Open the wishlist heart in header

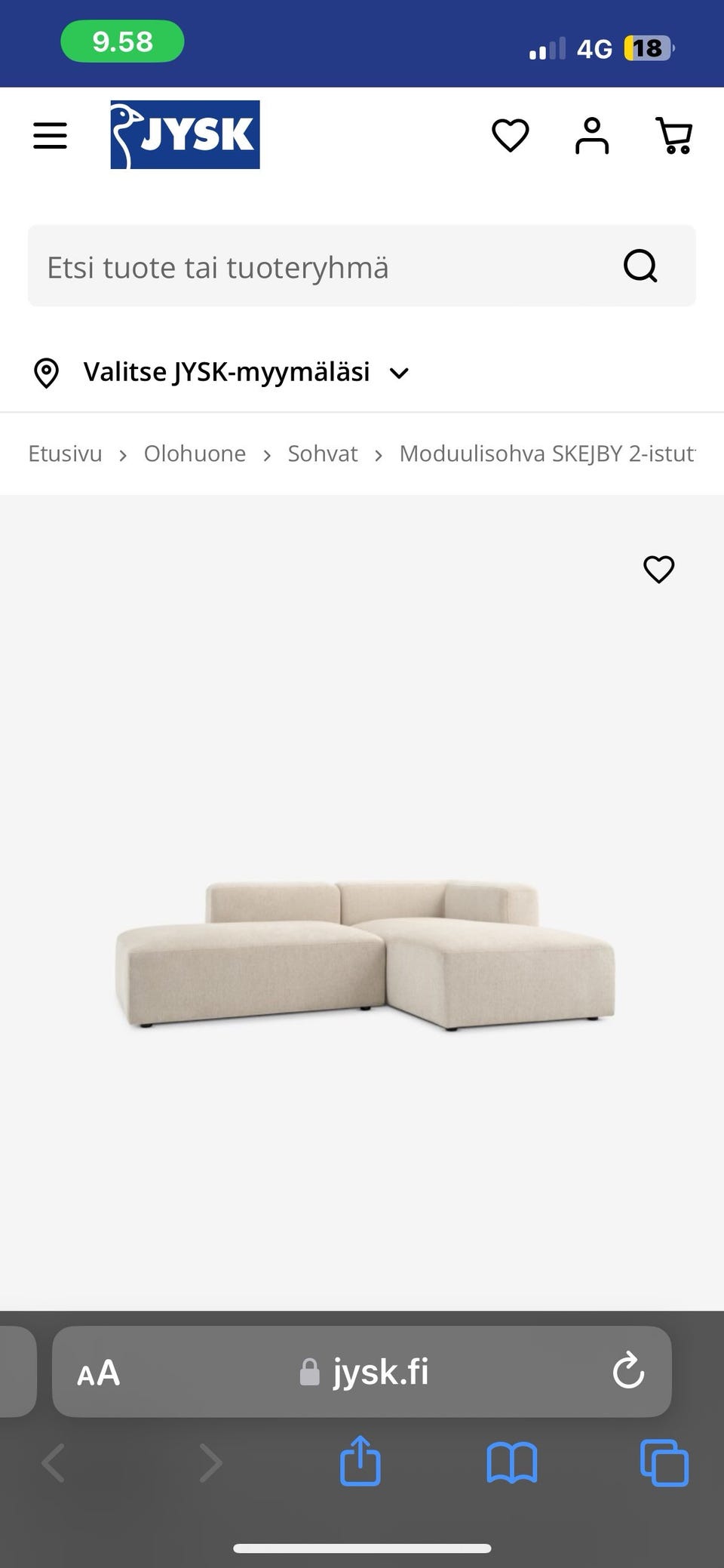point(510,136)
